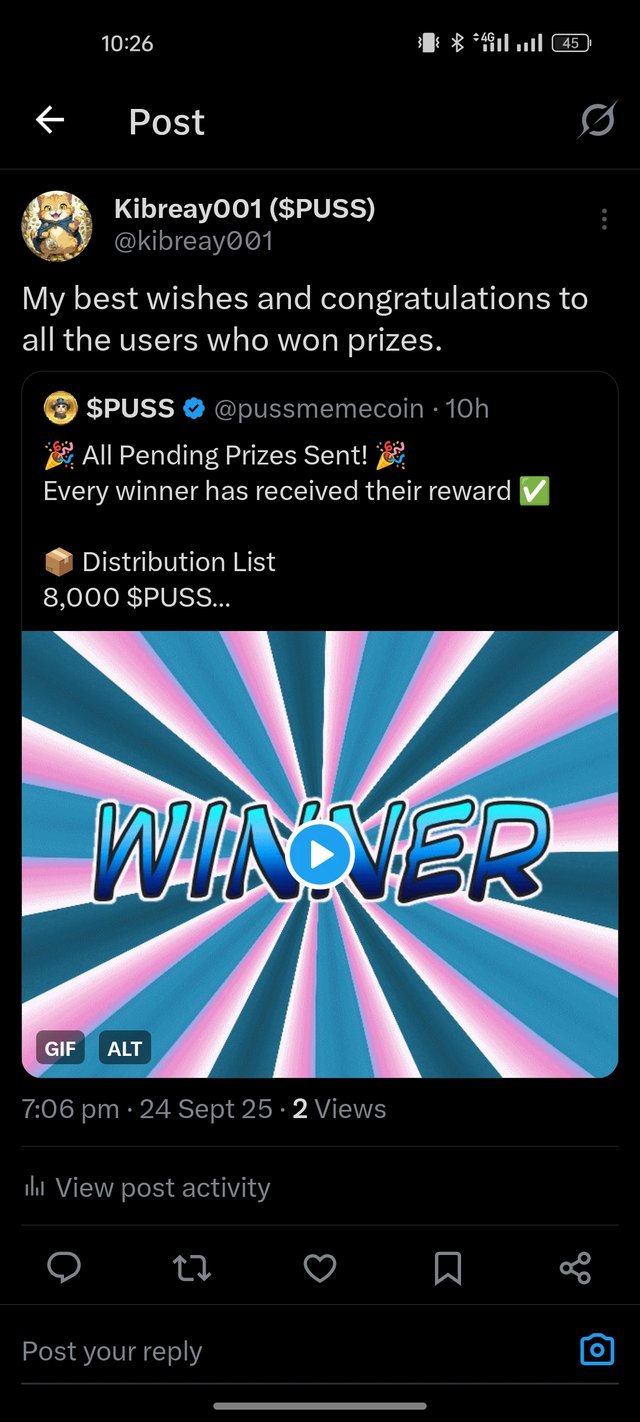The height and width of the screenshot is (1422, 640).
Task: Open the camera to attach a photo
Action: tap(597, 1350)
